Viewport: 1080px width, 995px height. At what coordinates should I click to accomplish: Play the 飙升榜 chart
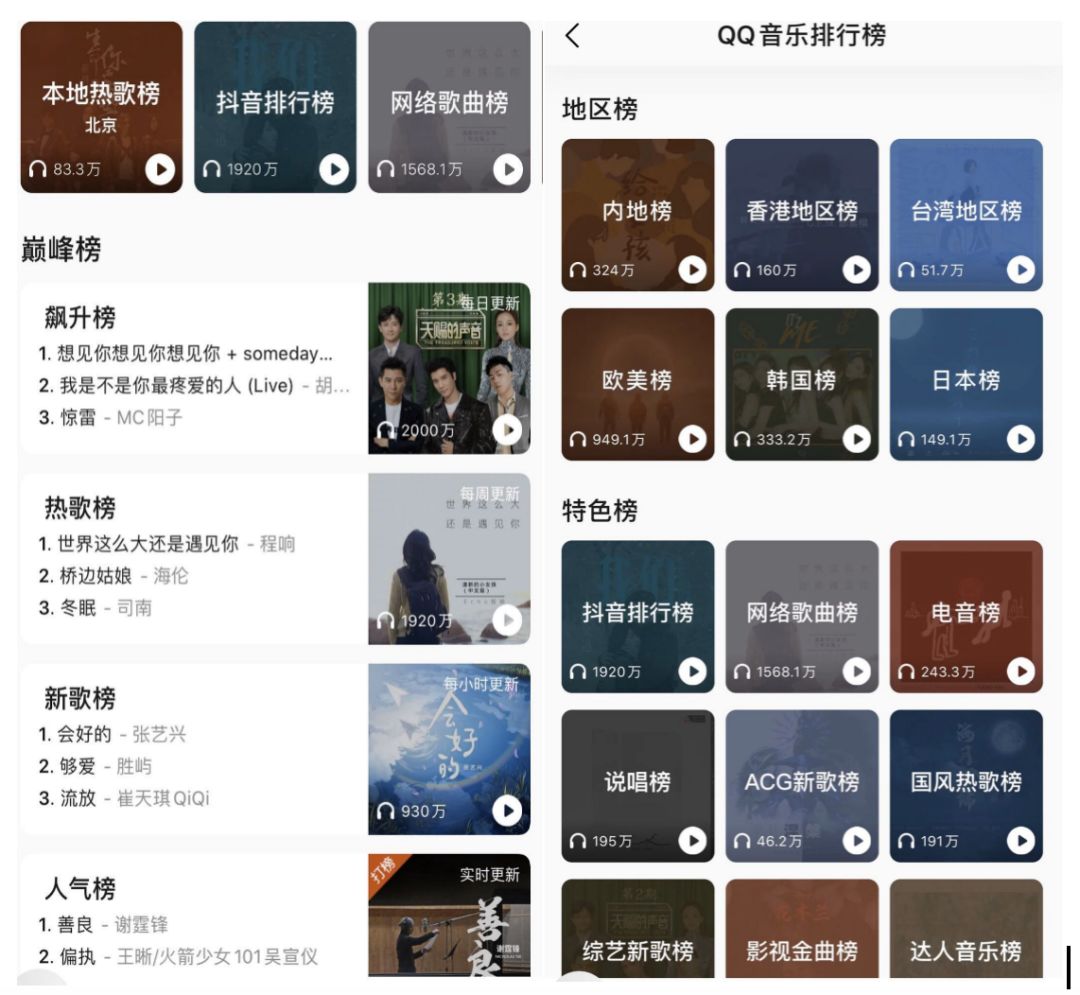pyautogui.click(x=507, y=430)
